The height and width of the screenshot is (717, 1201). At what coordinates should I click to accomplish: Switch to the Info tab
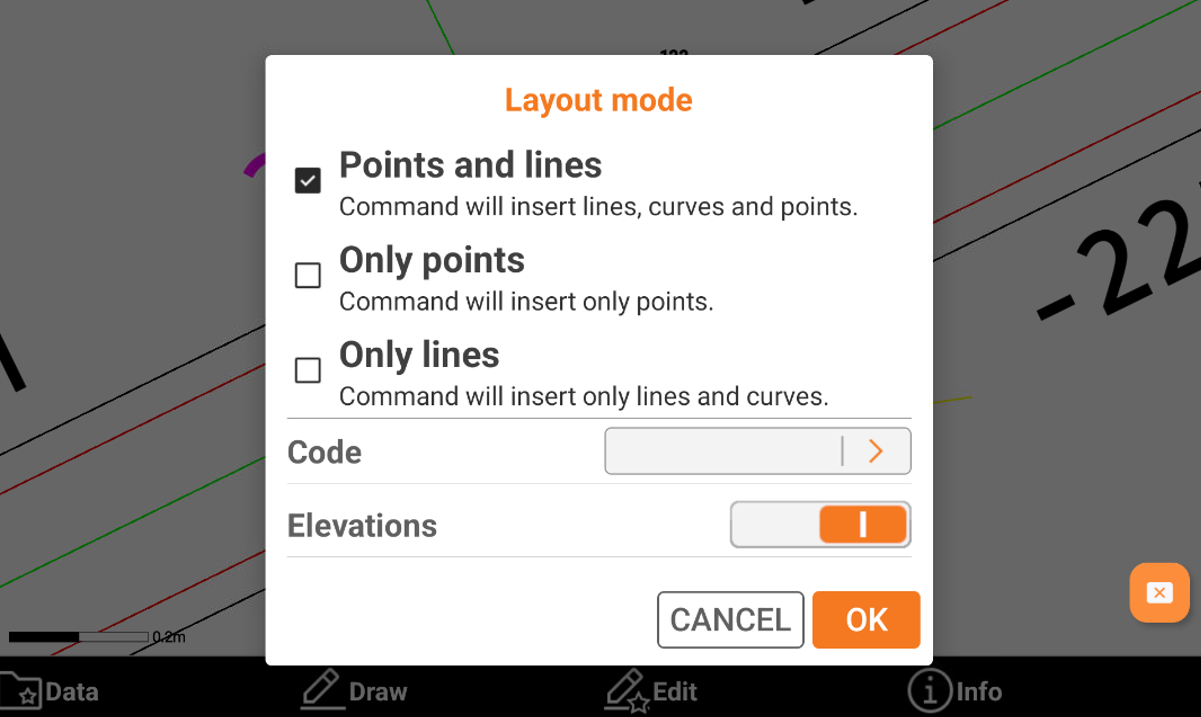pyautogui.click(x=955, y=691)
